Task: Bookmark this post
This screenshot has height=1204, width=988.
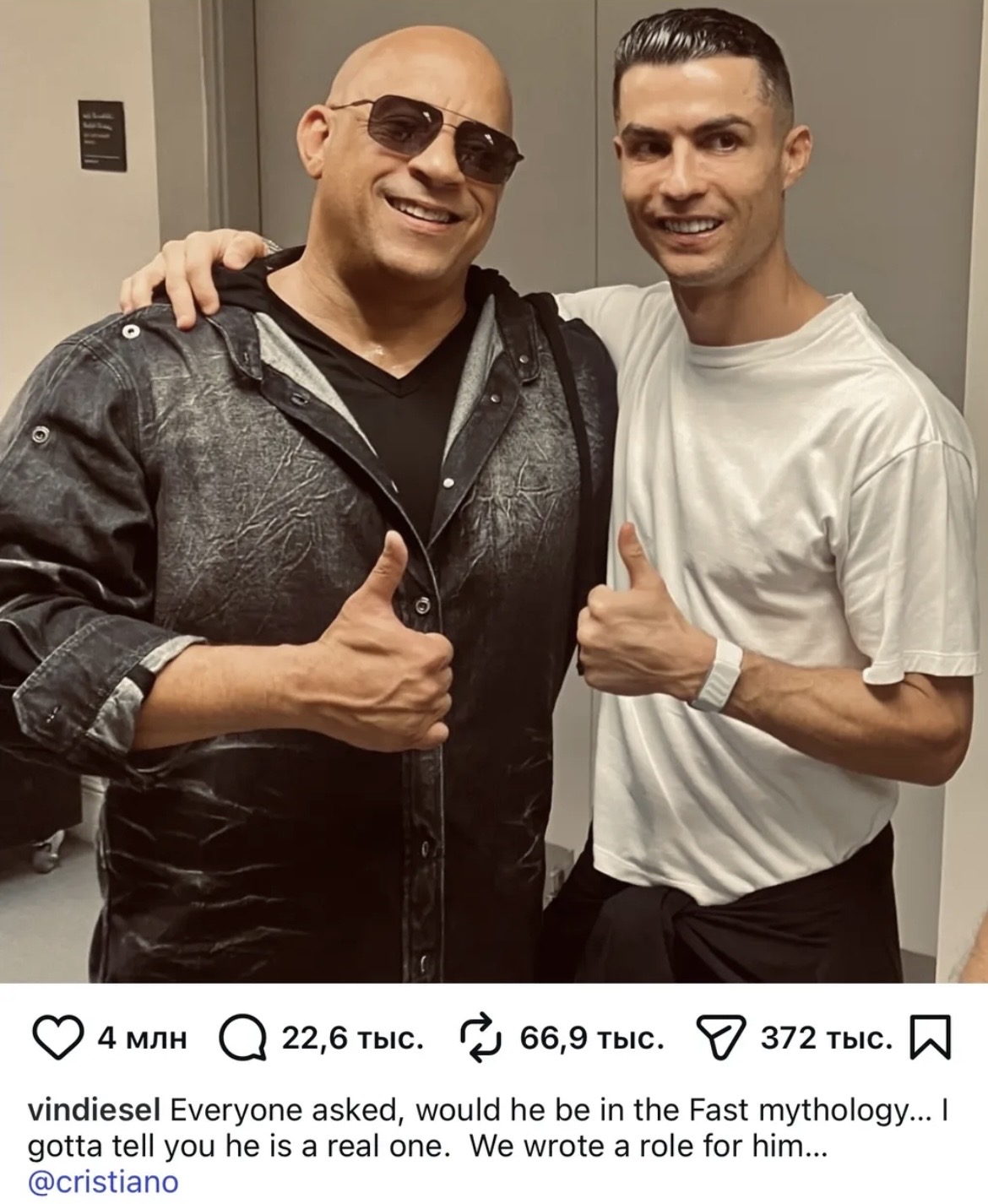Action: pyautogui.click(x=932, y=1039)
